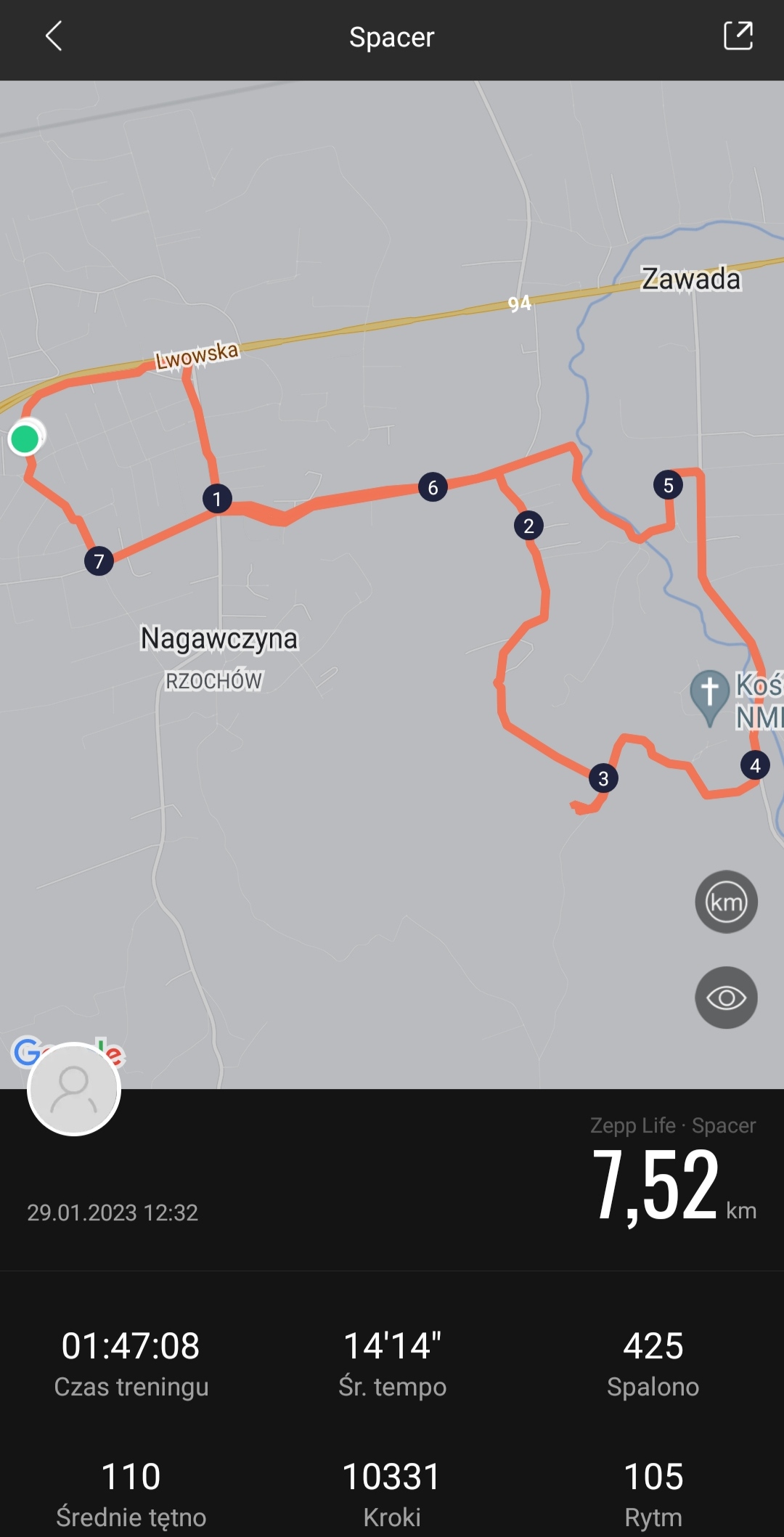Toggle map visibility with the eye icon
The height and width of the screenshot is (1537, 784).
pyautogui.click(x=726, y=998)
